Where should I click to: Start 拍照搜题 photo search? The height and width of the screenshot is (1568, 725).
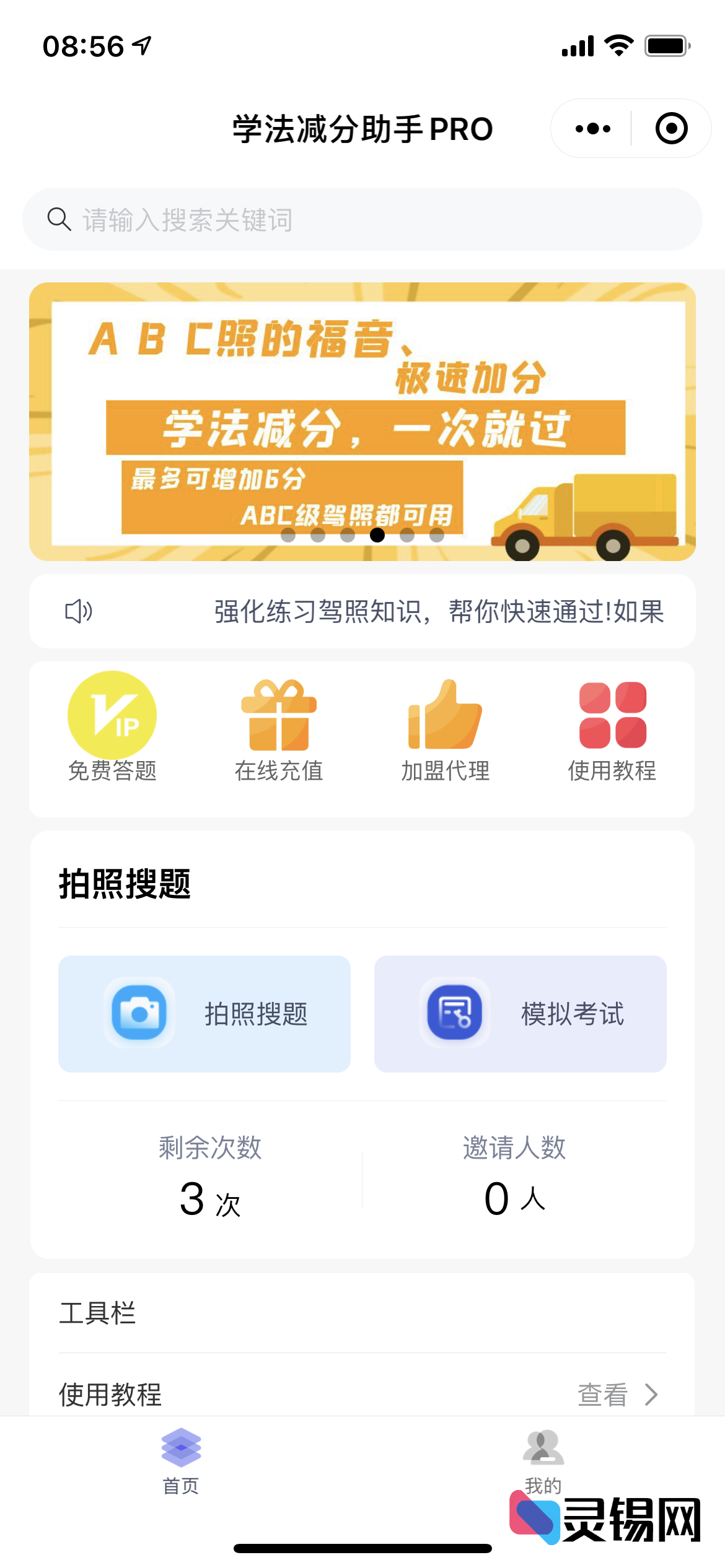point(204,1014)
